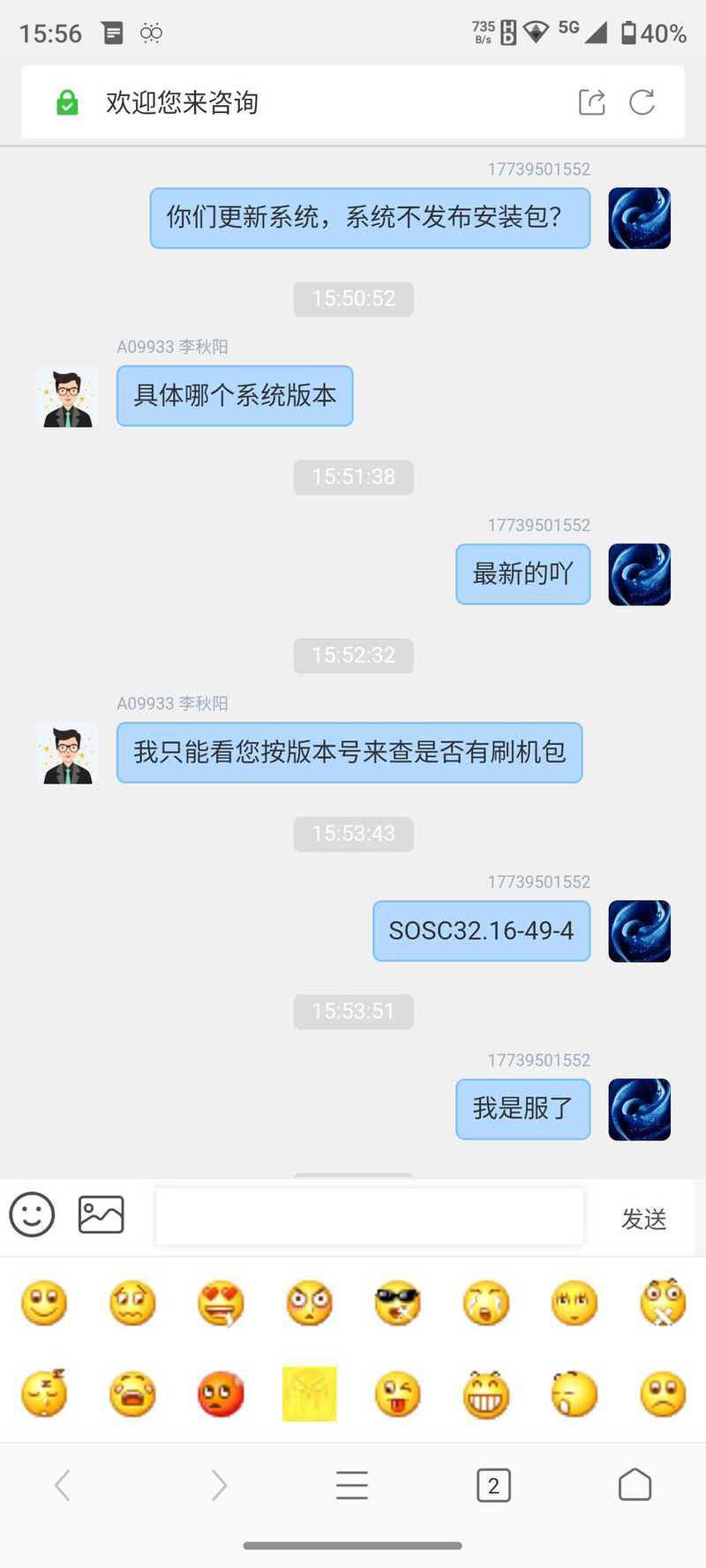Insert the red angry face emoji
The width and height of the screenshot is (706, 1568).
(x=221, y=1394)
